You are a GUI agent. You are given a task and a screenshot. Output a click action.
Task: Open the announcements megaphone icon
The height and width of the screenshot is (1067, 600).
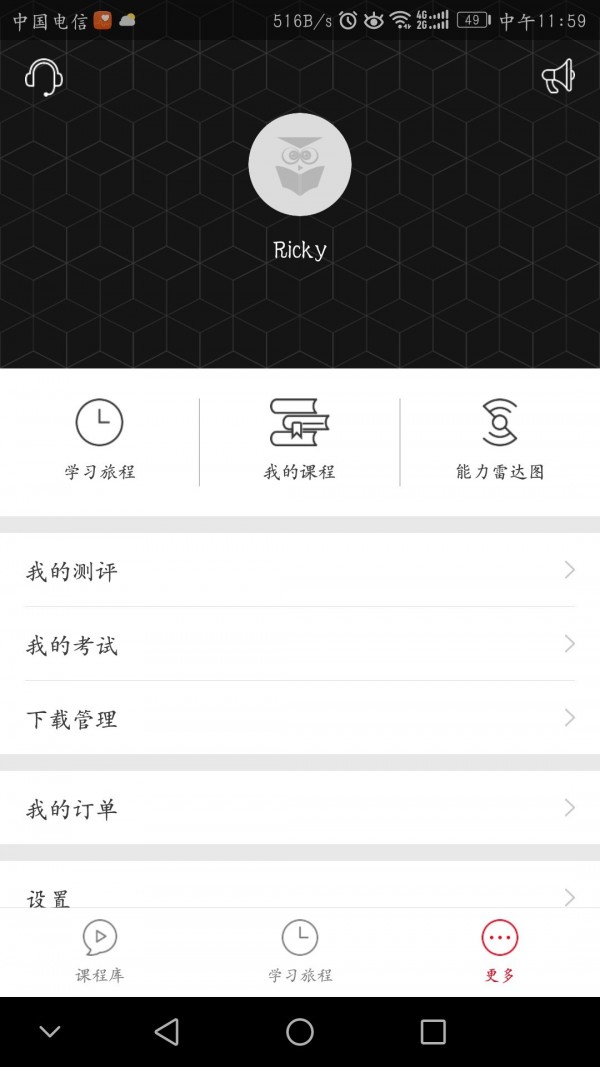point(558,76)
